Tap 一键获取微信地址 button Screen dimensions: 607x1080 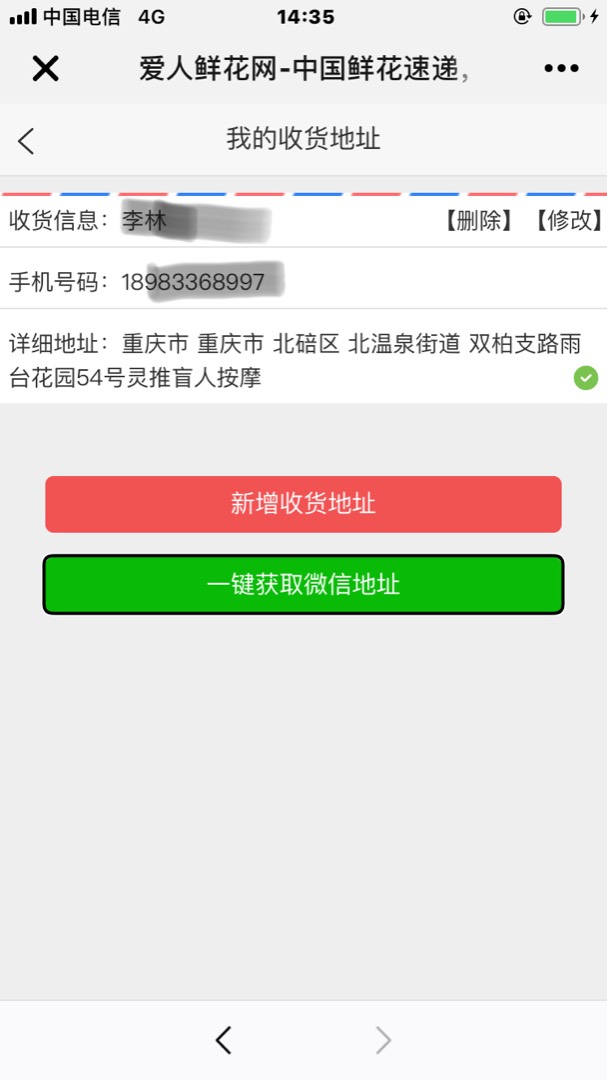[x=303, y=584]
